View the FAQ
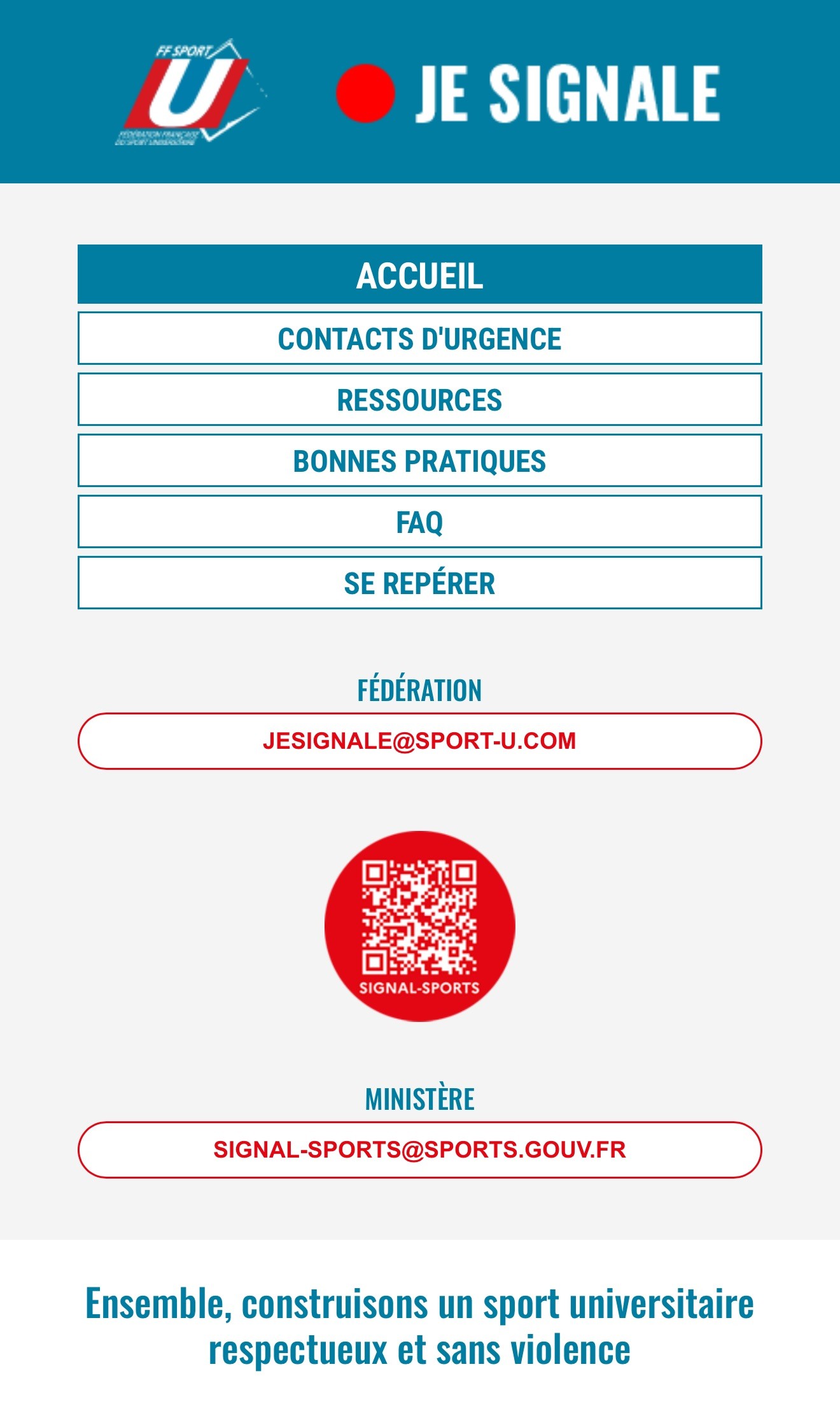 click(419, 521)
